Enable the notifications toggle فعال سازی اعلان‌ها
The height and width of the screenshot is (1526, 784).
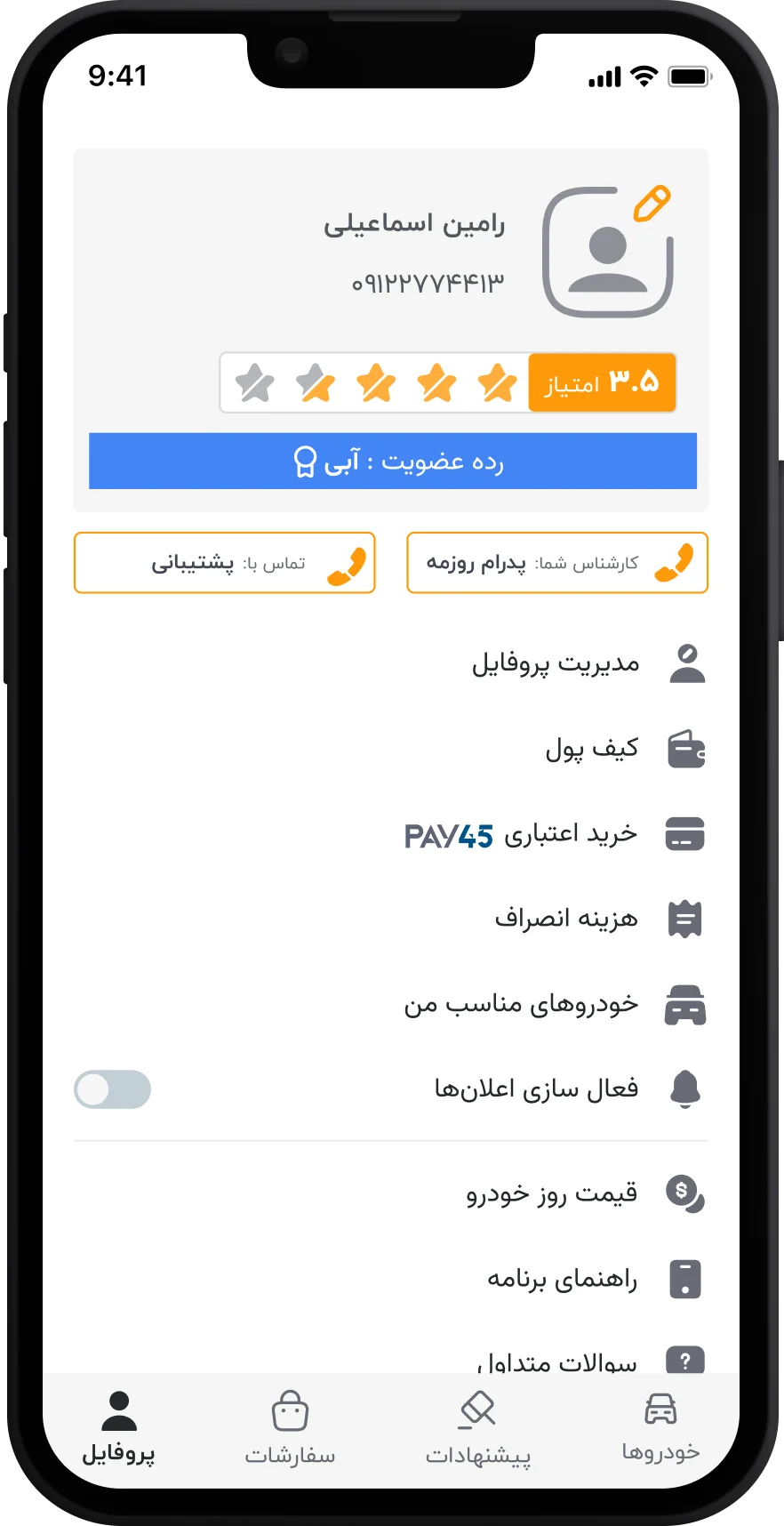[113, 1089]
